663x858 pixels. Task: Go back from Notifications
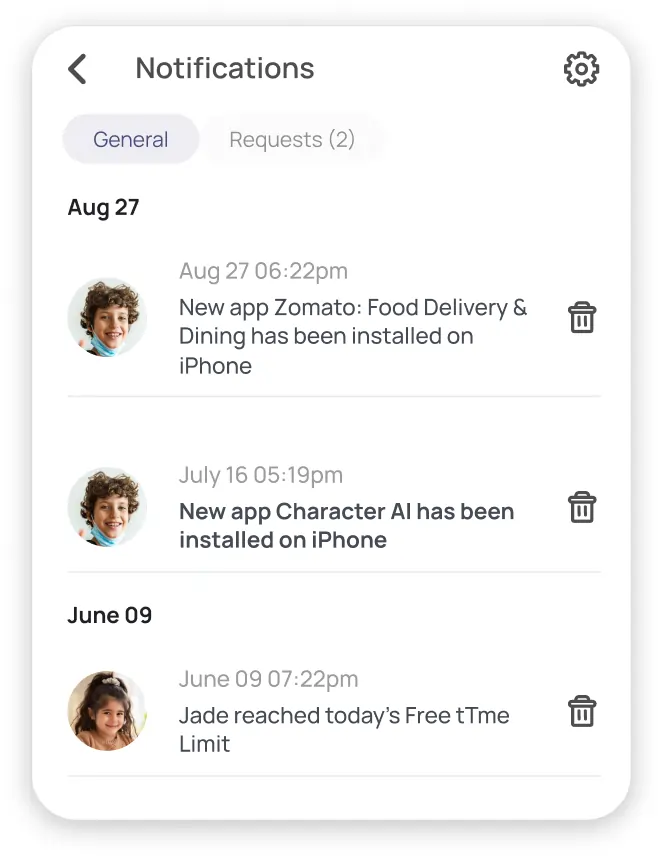[78, 69]
